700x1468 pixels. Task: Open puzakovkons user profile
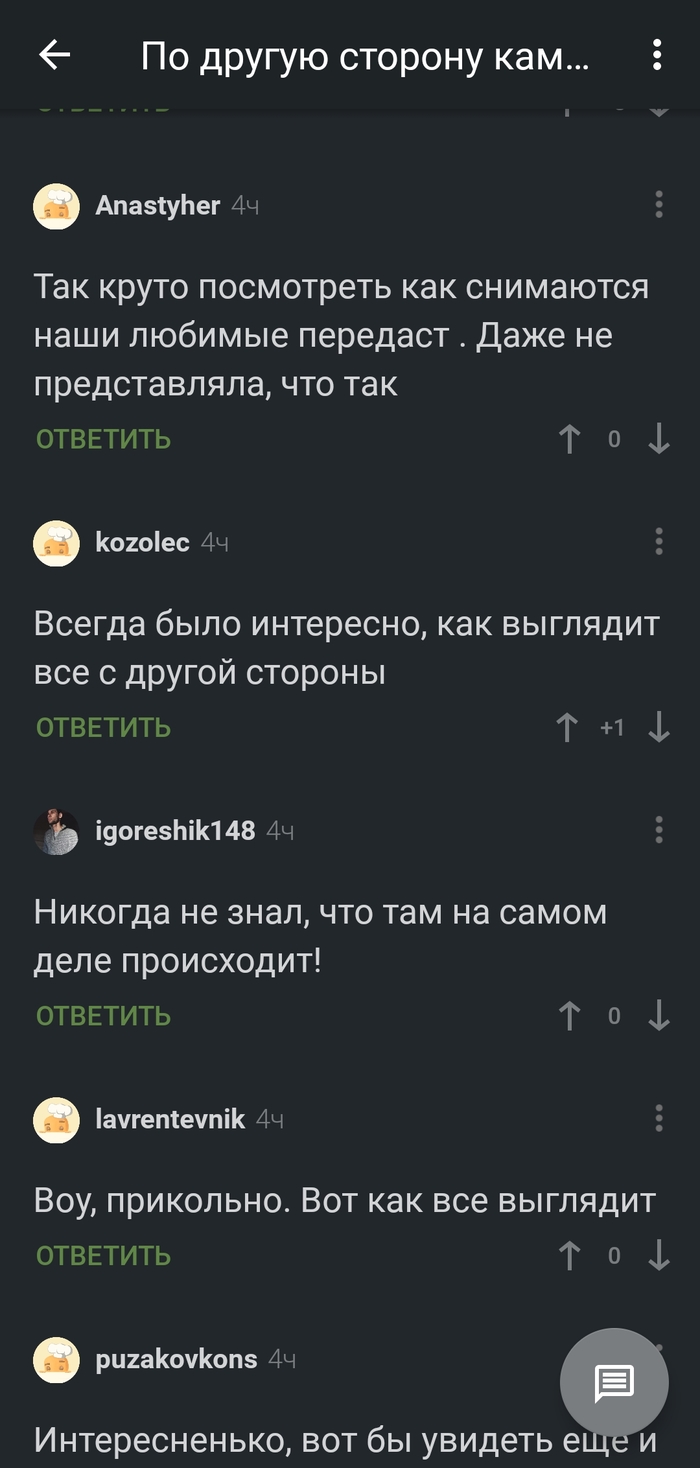click(x=176, y=1359)
